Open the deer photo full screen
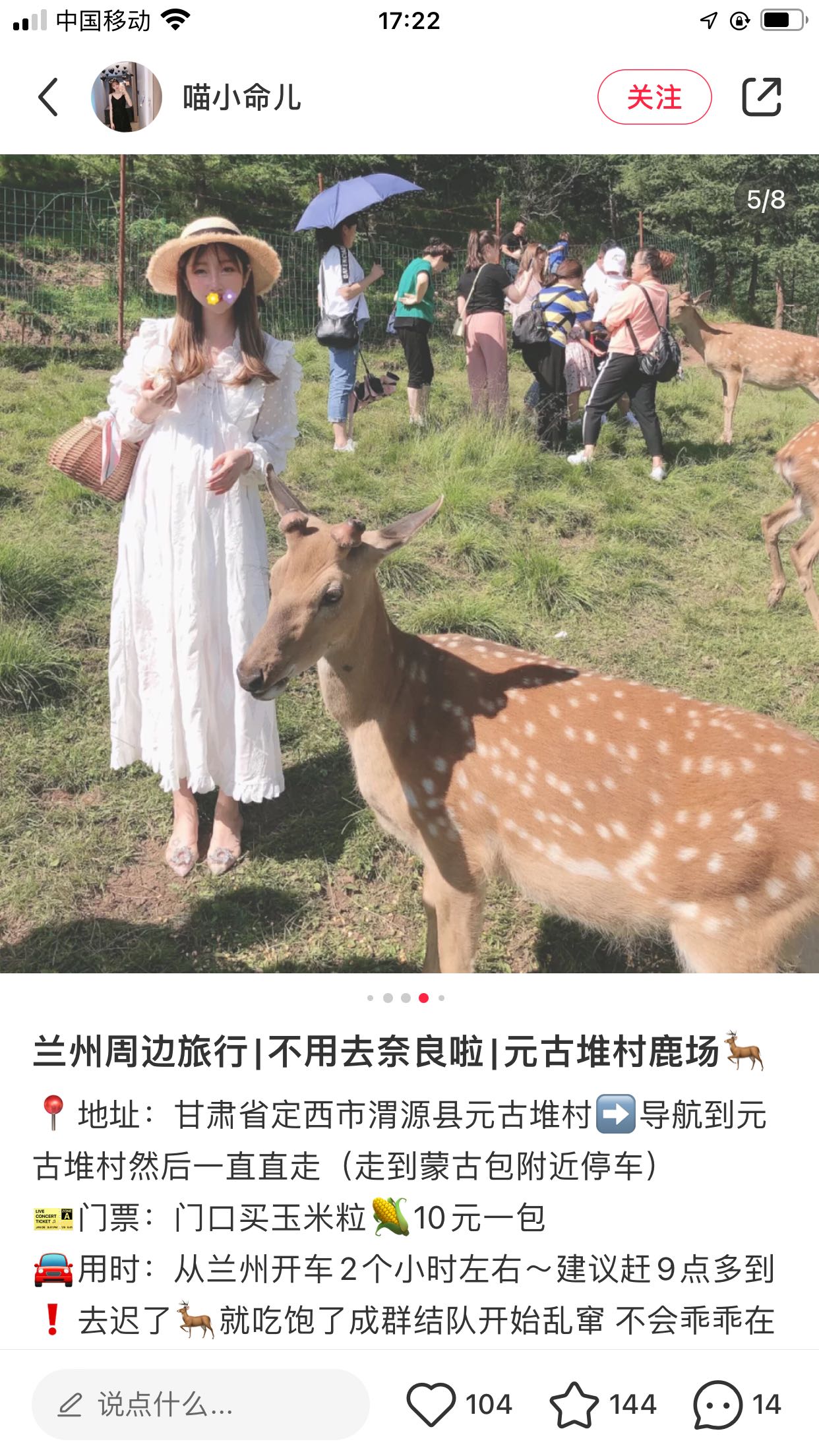This screenshot has height=1456, width=819. [409, 564]
